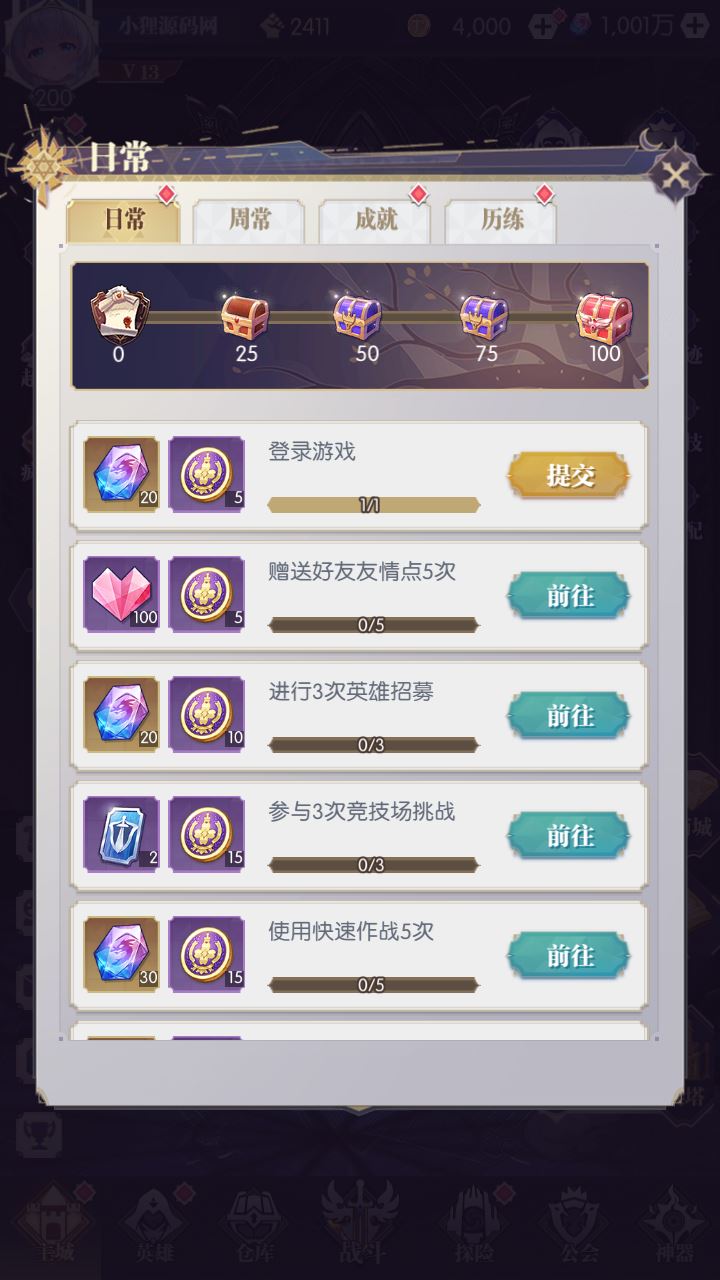Screen dimensions: 720x1280
Task: Close the 日常 dialog
Action: (676, 176)
